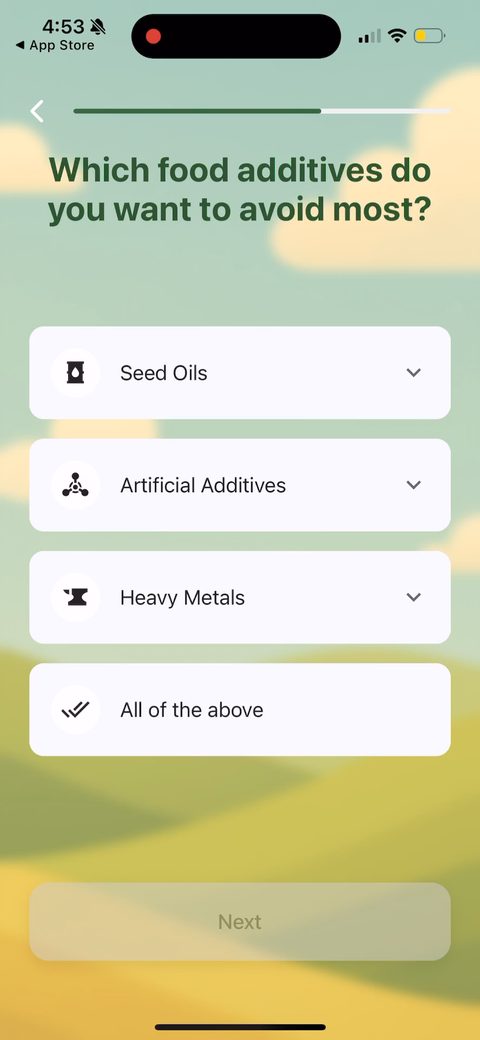
Task: Expand the Seed Oils chevron
Action: point(414,373)
